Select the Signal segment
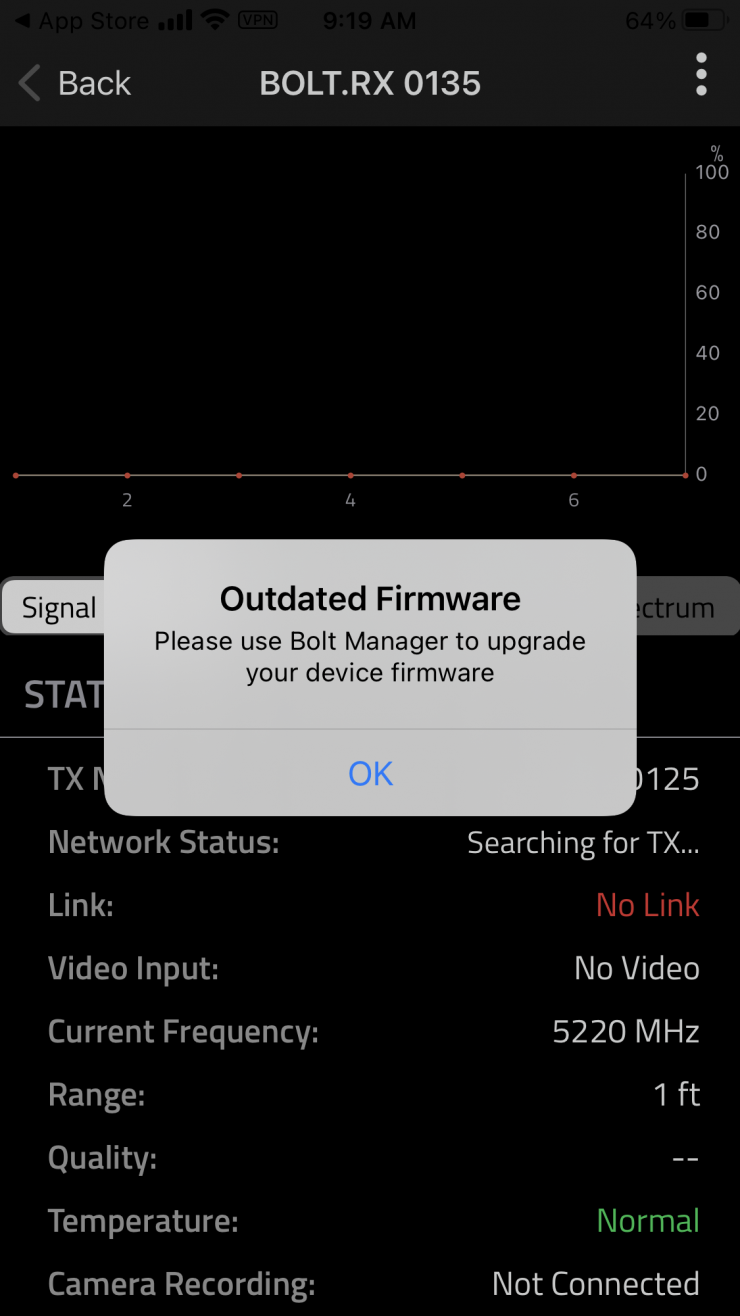This screenshot has width=740, height=1316. pos(57,607)
